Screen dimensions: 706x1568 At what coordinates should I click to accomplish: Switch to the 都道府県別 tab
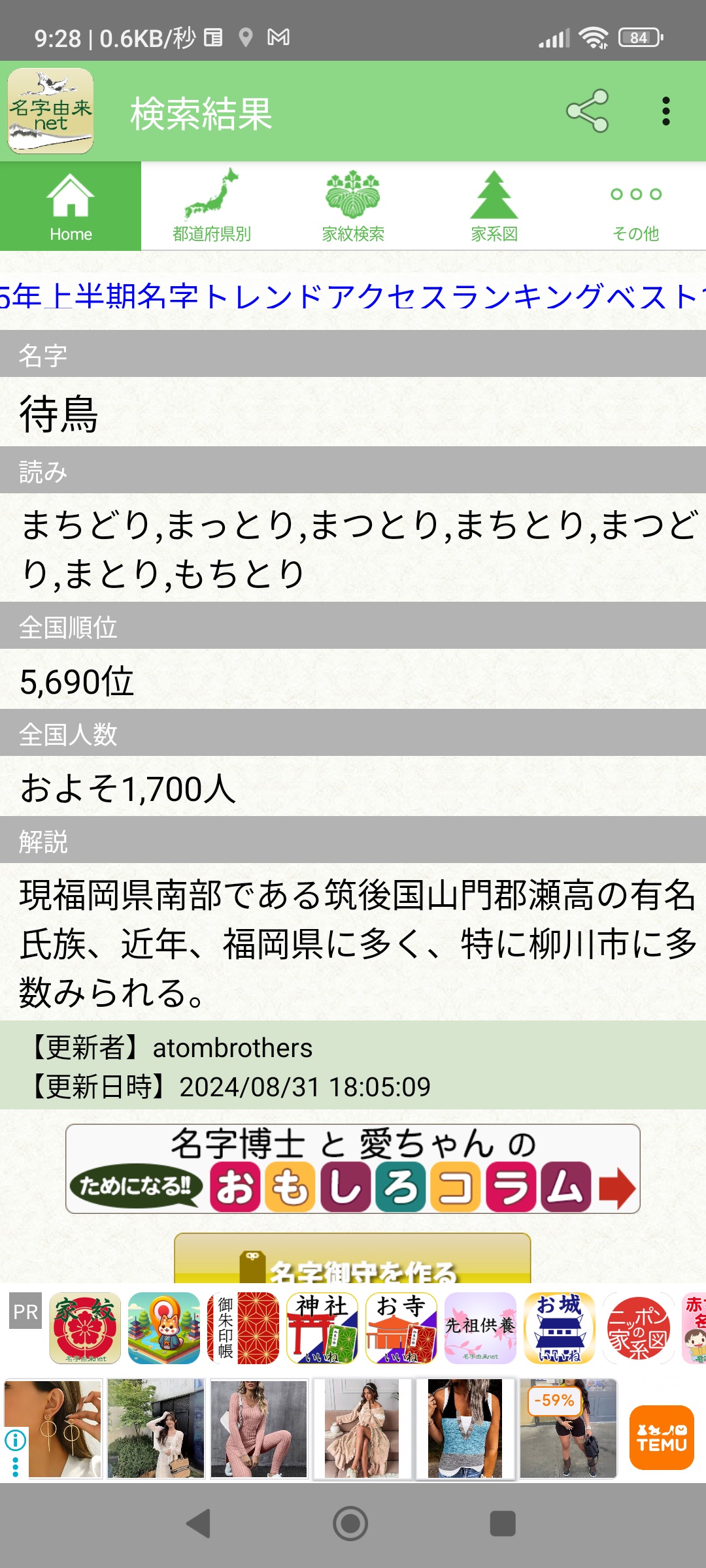212,206
